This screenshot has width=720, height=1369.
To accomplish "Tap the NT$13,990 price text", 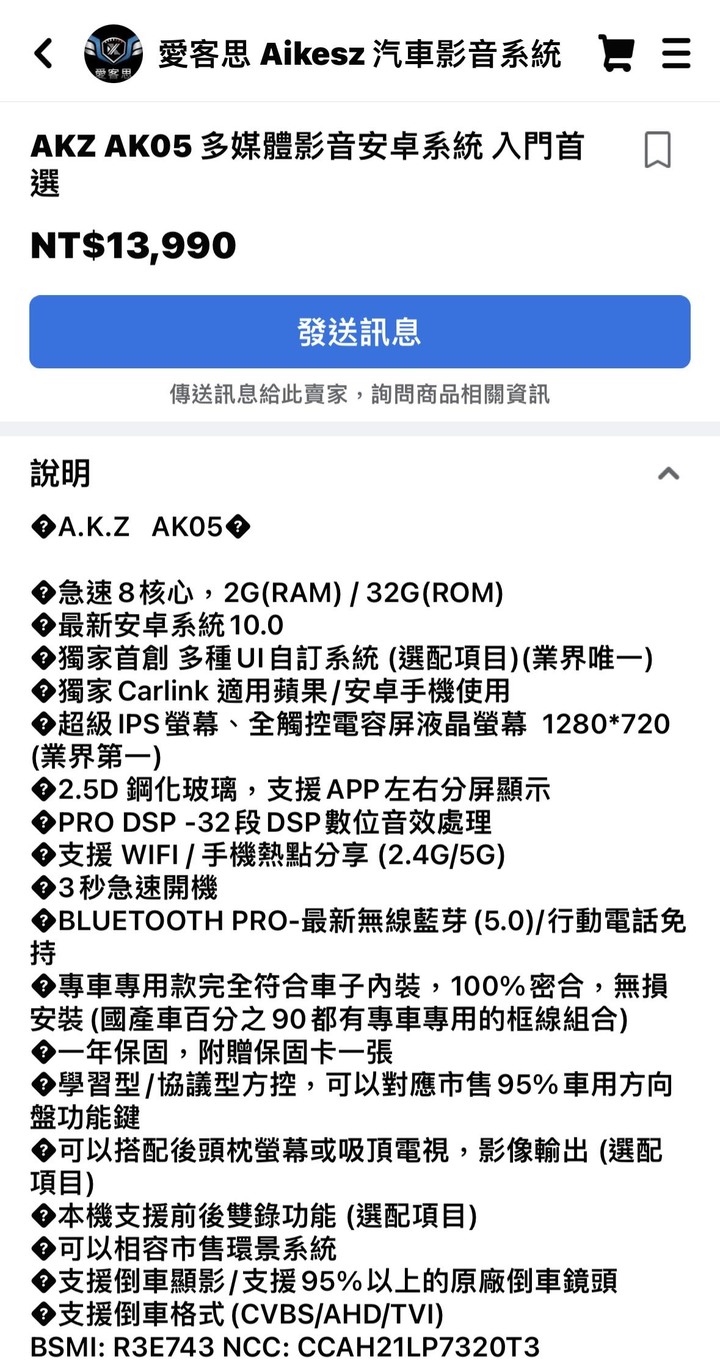I will (130, 245).
